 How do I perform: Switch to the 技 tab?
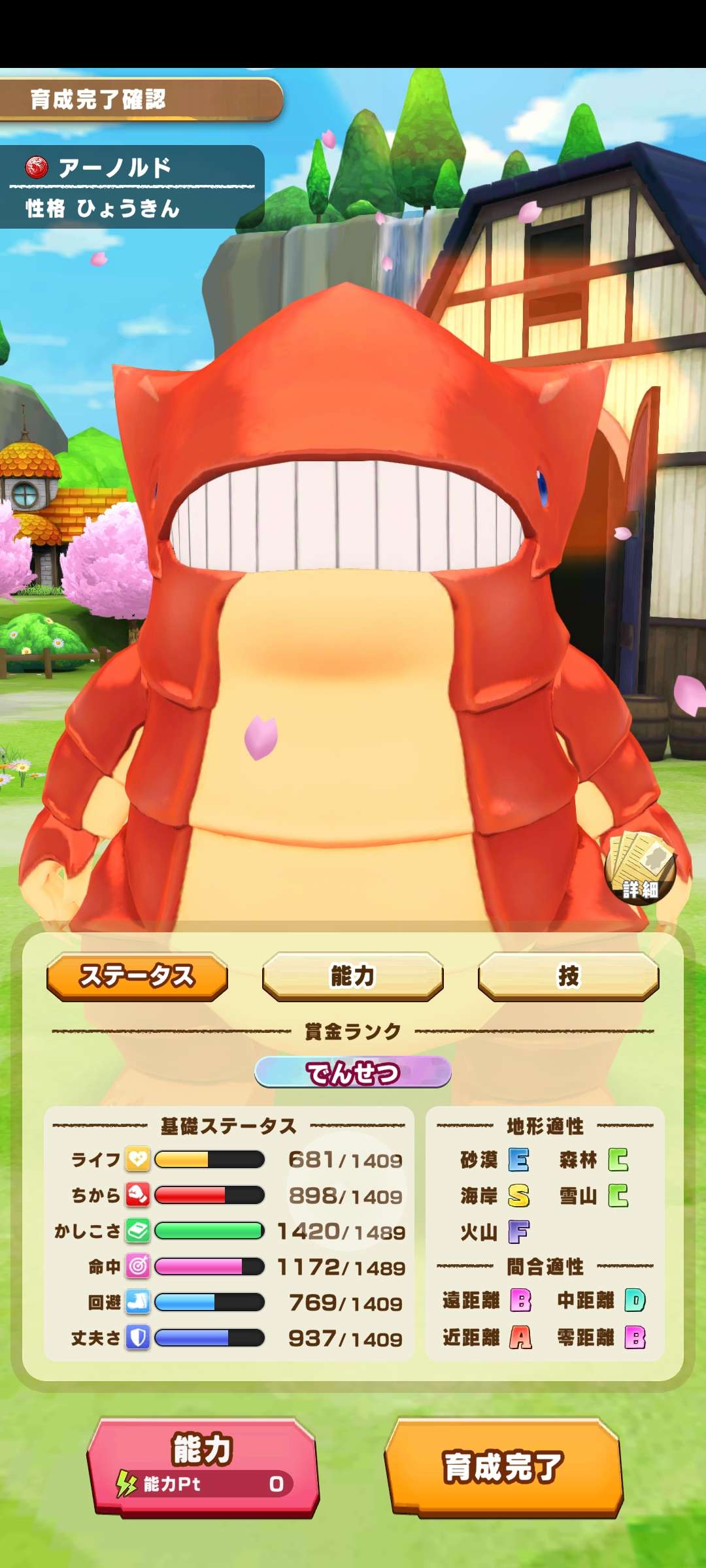click(x=568, y=976)
